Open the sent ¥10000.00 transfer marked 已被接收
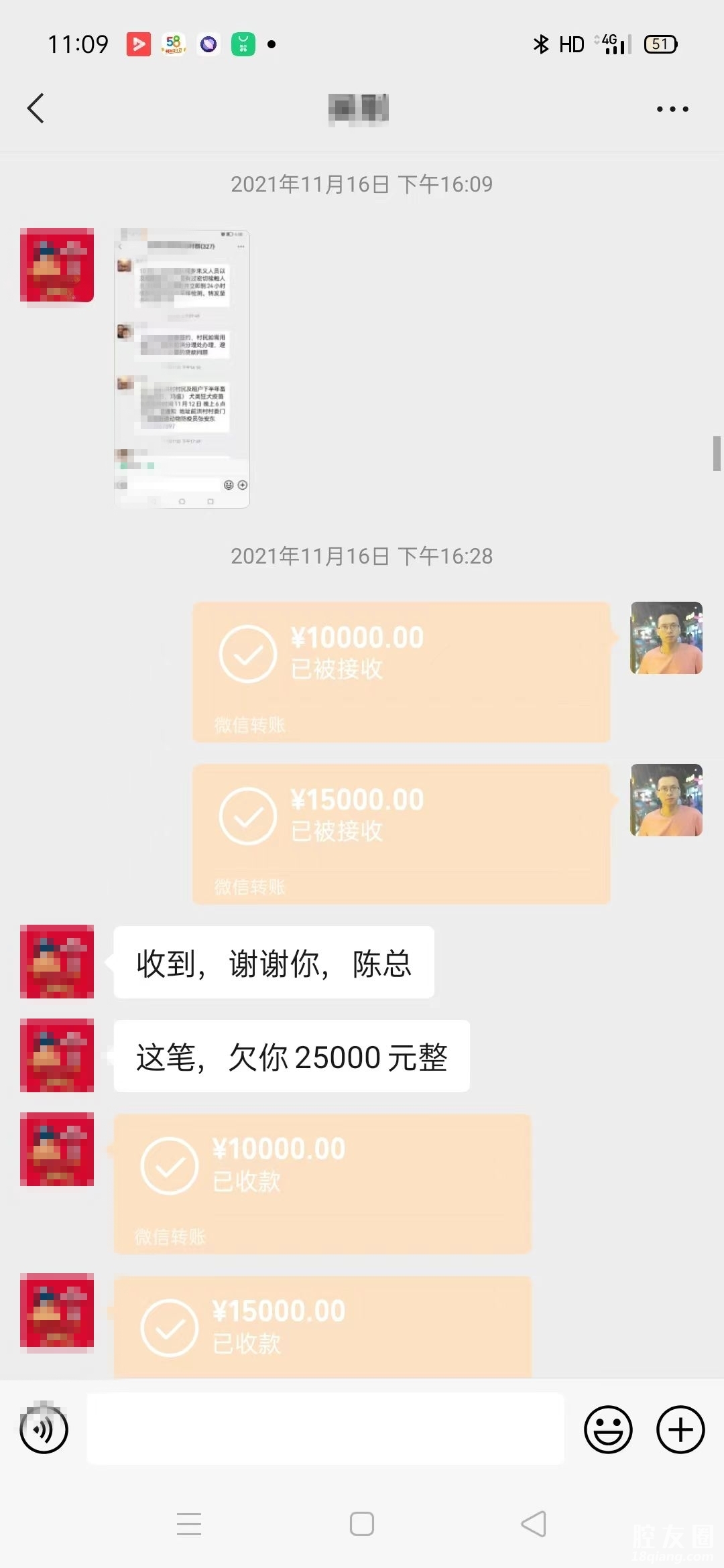724x1568 pixels. point(401,671)
